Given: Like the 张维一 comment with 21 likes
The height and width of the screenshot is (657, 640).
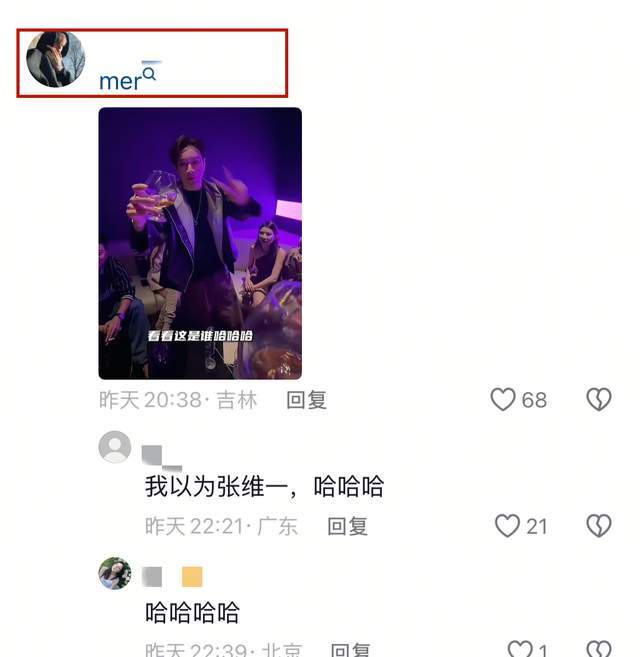Looking at the screenshot, I should pos(508,525).
